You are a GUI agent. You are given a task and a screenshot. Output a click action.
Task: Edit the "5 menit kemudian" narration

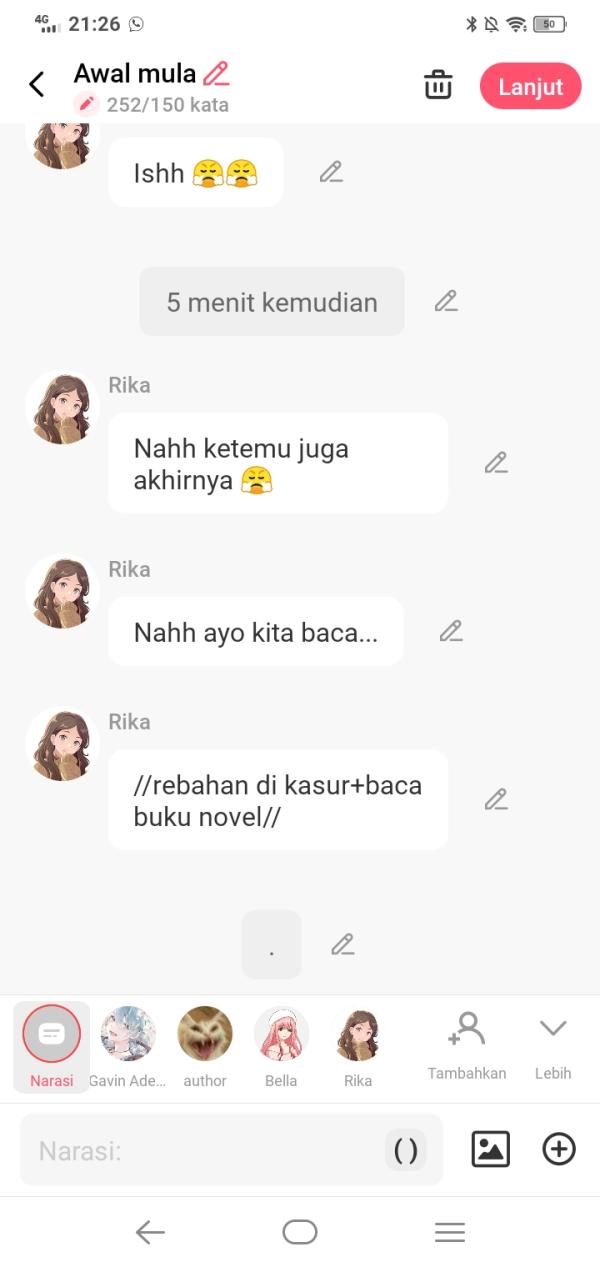(x=446, y=301)
